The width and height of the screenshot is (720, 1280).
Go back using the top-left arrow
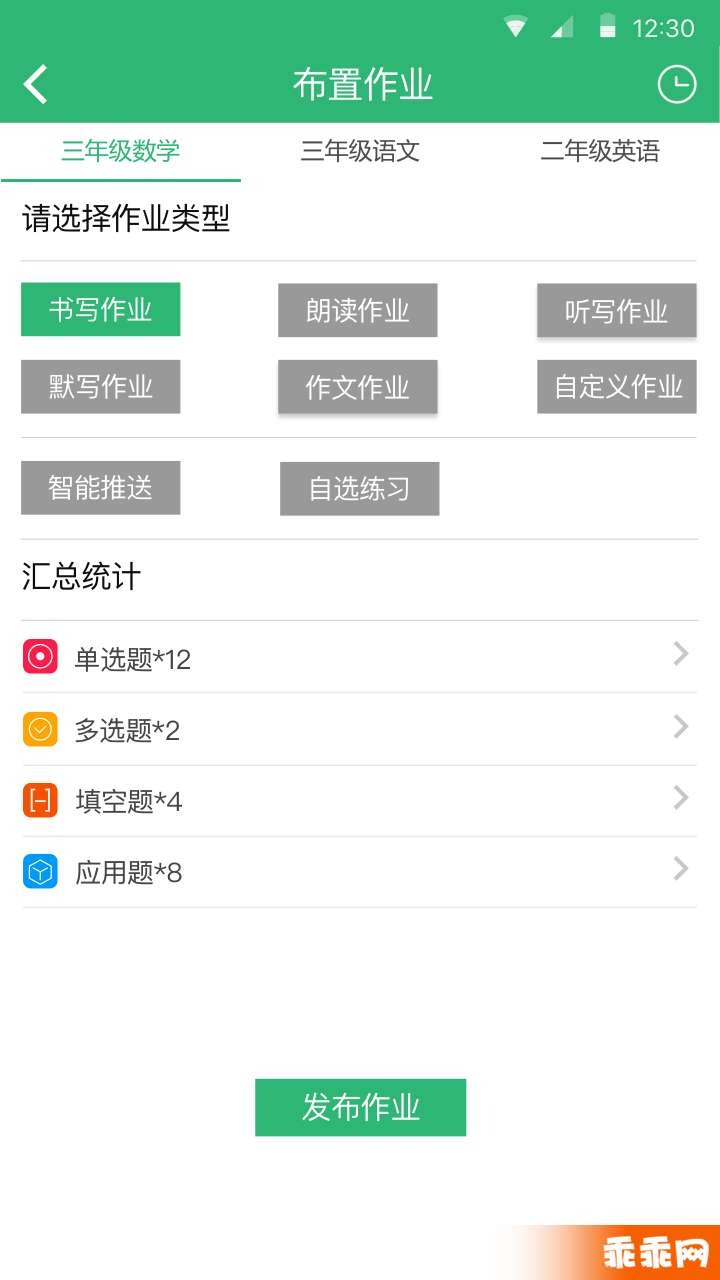point(36,84)
